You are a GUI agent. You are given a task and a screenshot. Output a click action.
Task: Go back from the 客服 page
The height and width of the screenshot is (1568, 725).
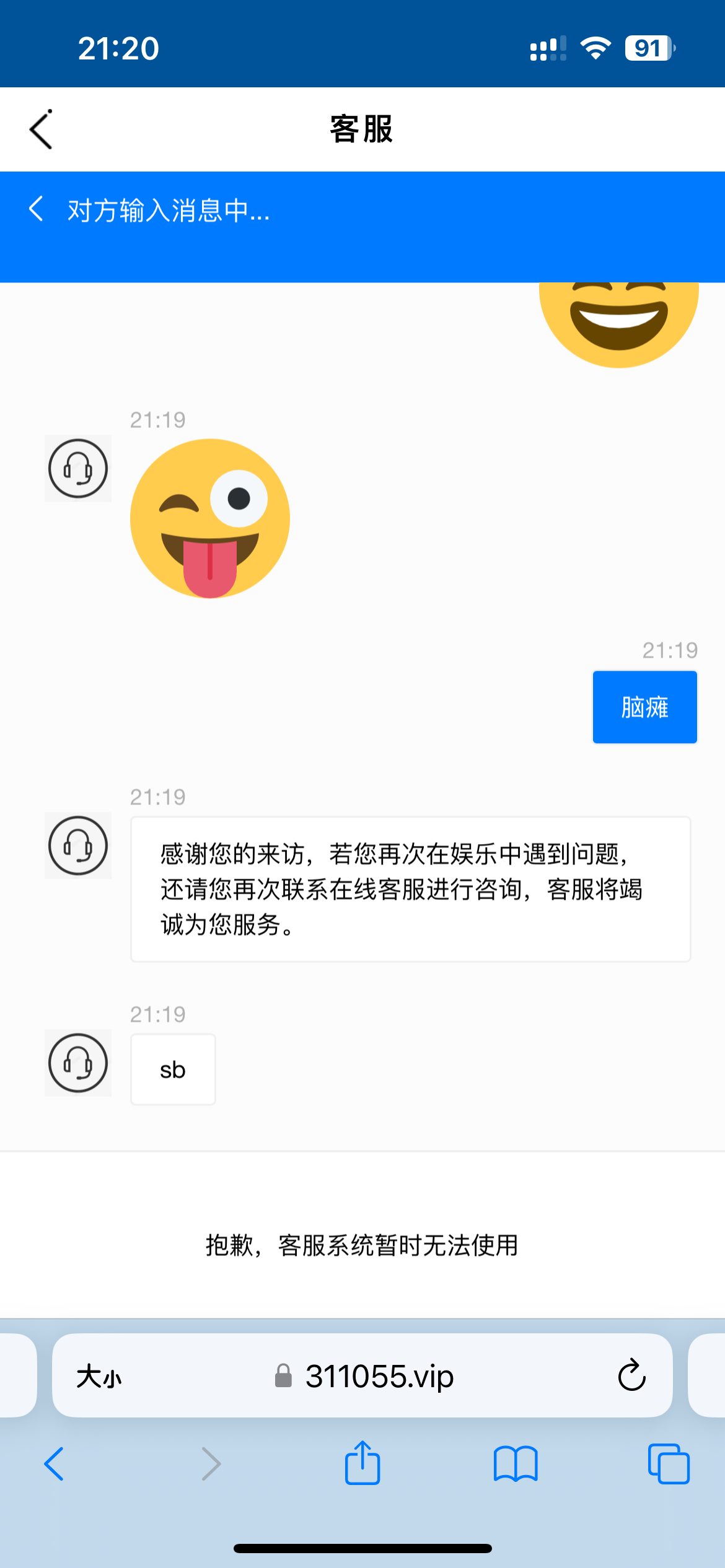pos(41,129)
